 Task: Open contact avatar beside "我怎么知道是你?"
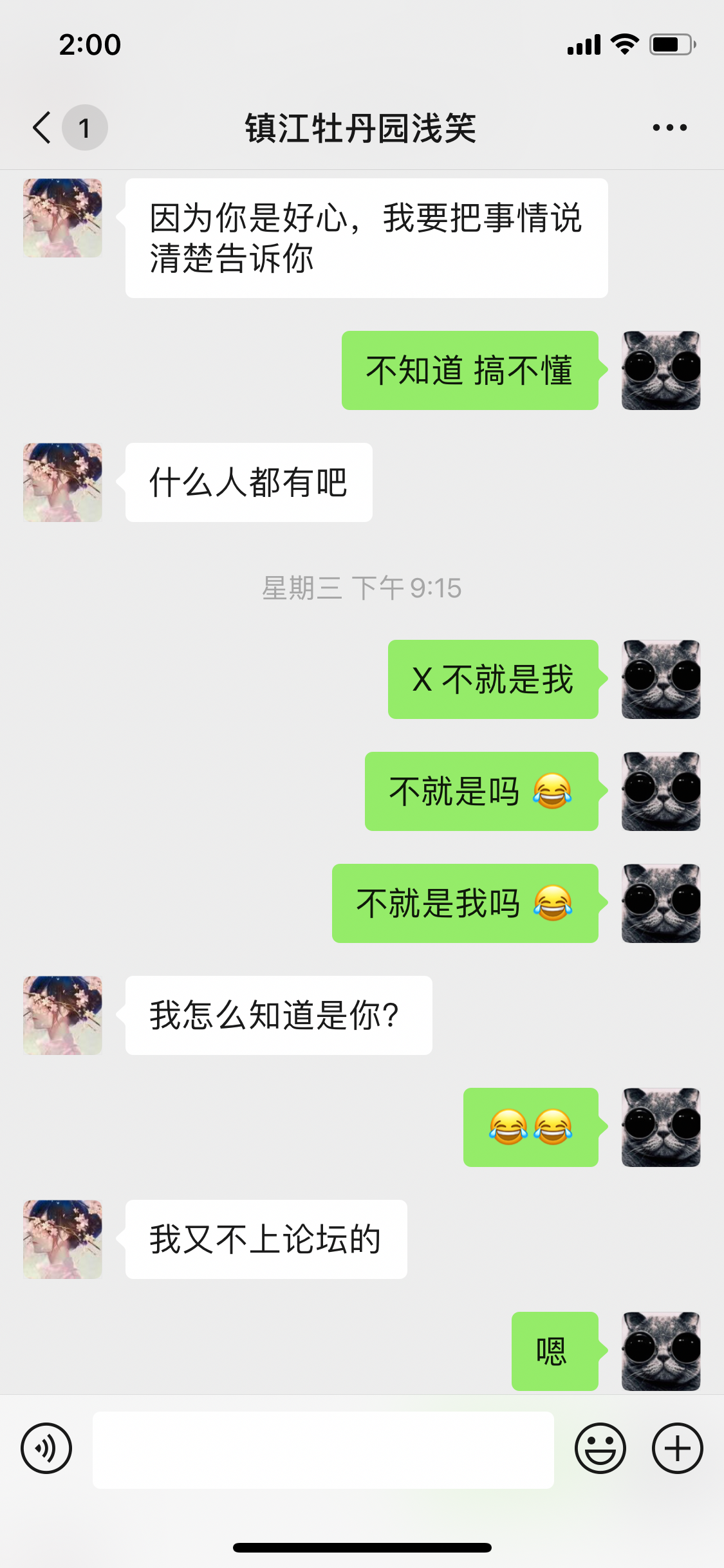coord(62,1015)
